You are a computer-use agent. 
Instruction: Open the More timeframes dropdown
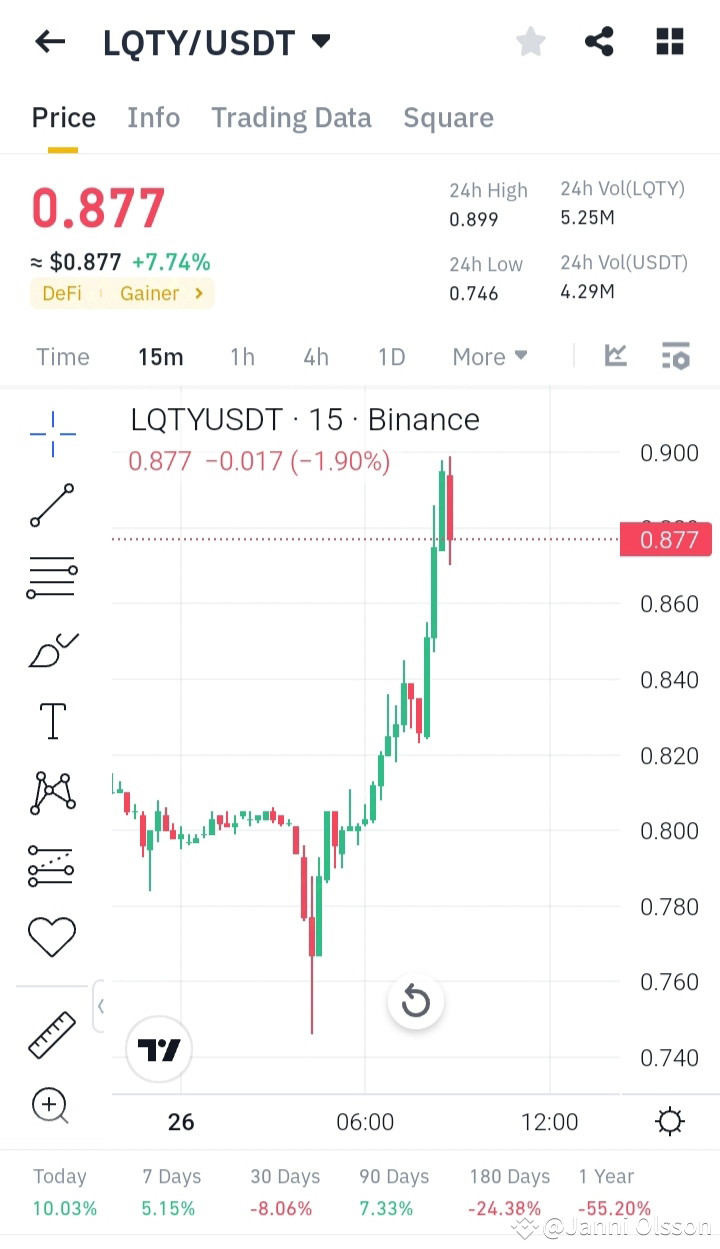[489, 356]
